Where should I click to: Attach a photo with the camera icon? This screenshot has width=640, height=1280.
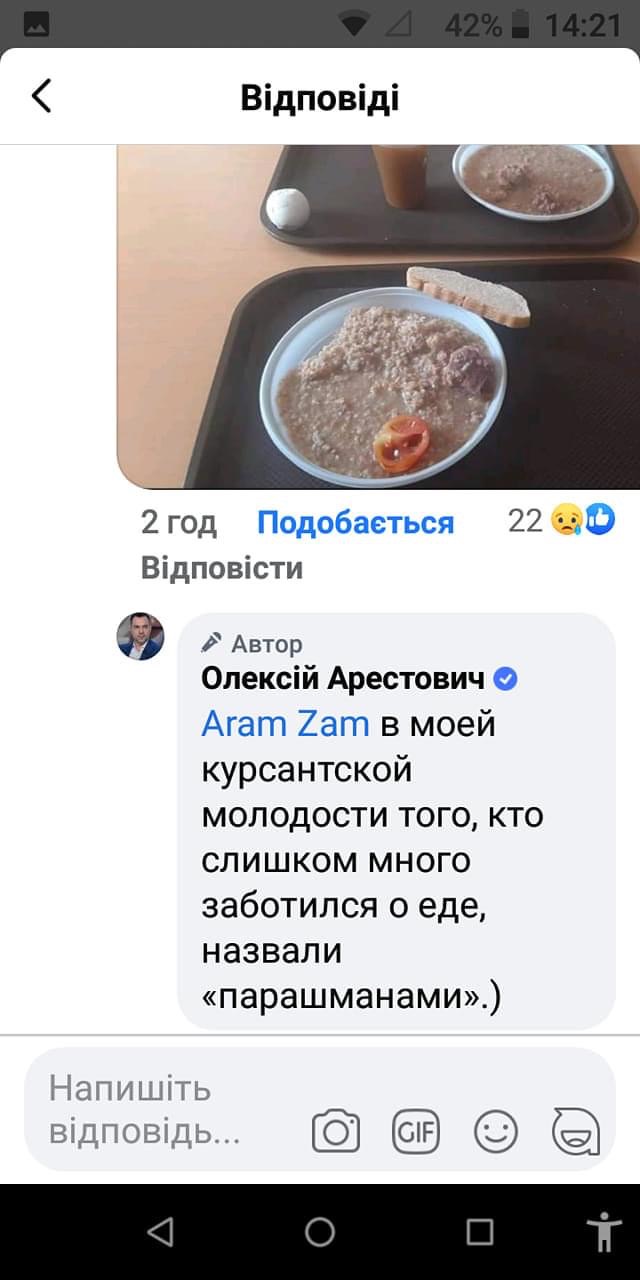coord(336,1132)
